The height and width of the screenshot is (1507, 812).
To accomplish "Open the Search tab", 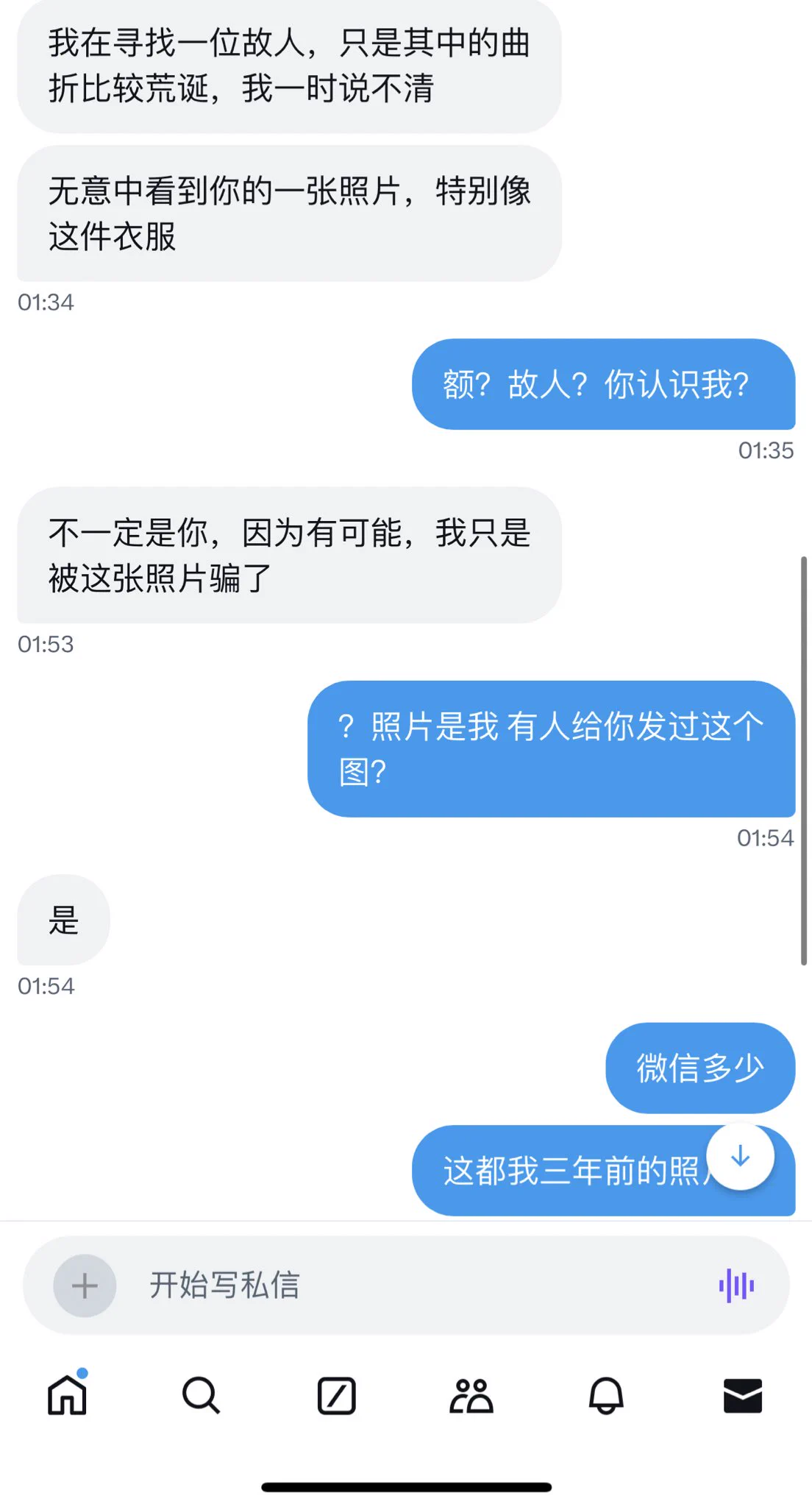I will coord(201,1395).
